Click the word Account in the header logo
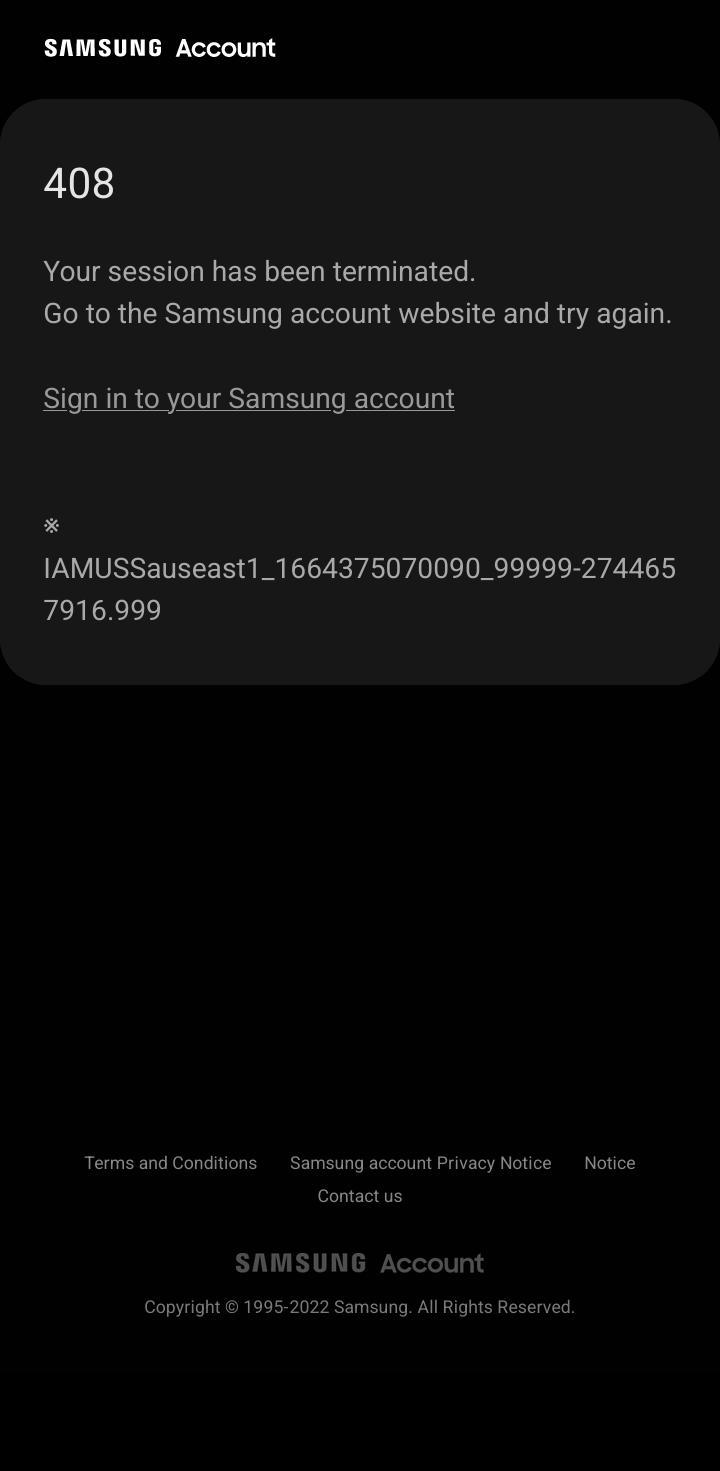The image size is (720, 1471). 225,47
